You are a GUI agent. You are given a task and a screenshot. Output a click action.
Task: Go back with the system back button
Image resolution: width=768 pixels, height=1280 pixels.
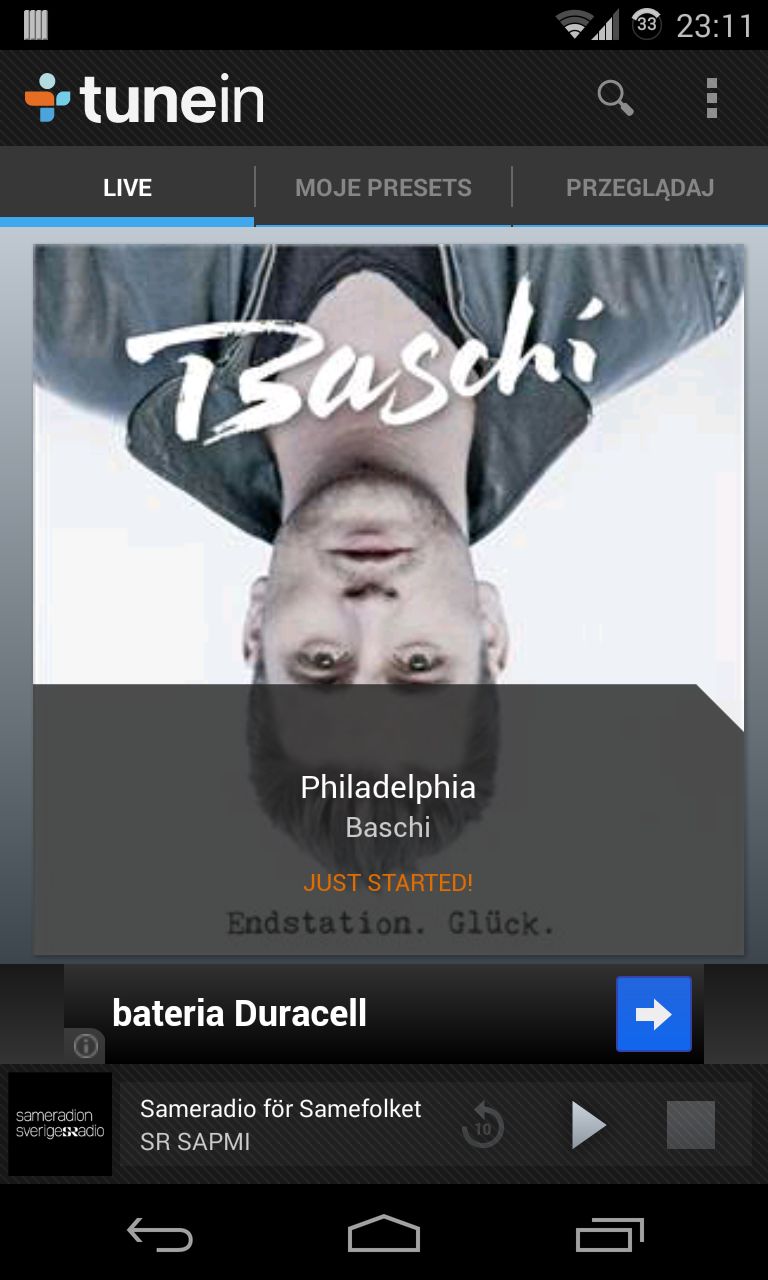click(x=160, y=1235)
